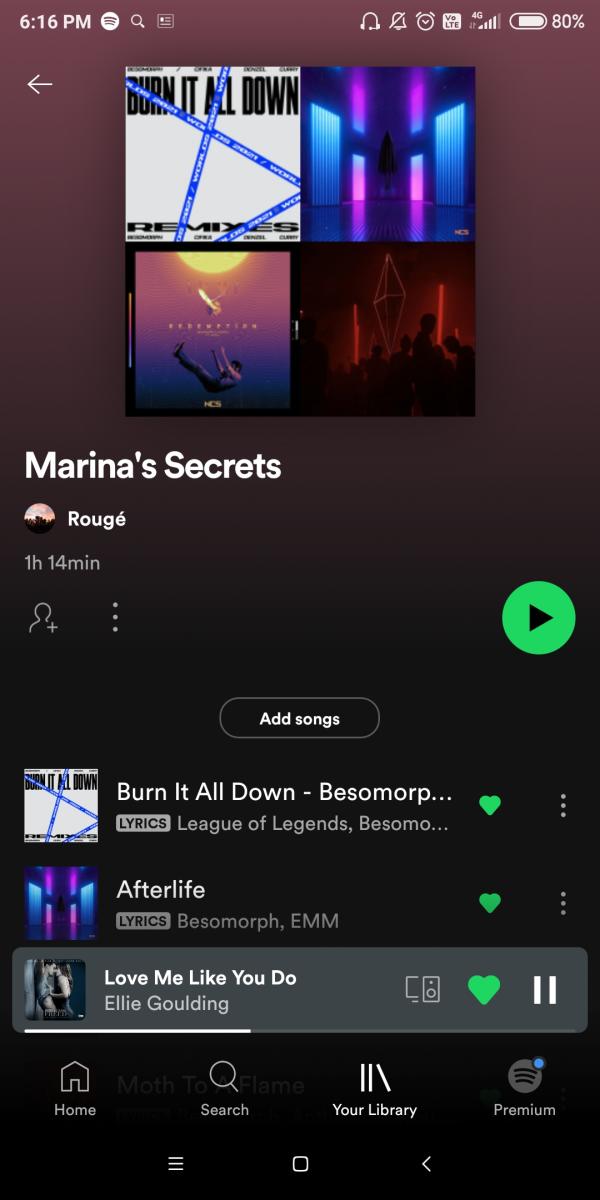
Task: Switch to the Home tab
Action: [x=75, y=1089]
